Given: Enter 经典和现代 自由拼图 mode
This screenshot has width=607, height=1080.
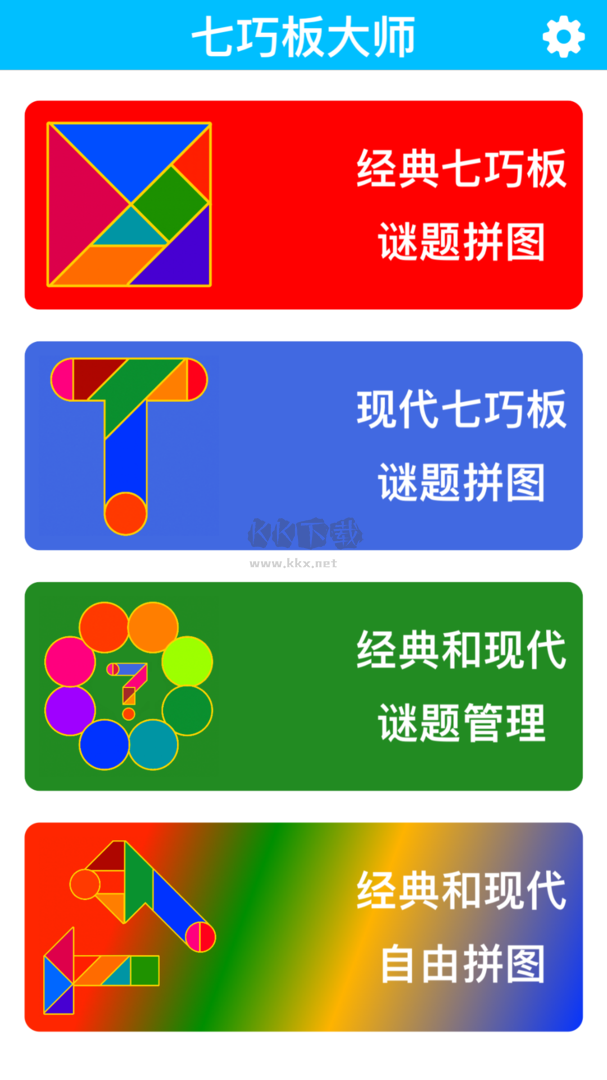Looking at the screenshot, I should pyautogui.click(x=303, y=927).
